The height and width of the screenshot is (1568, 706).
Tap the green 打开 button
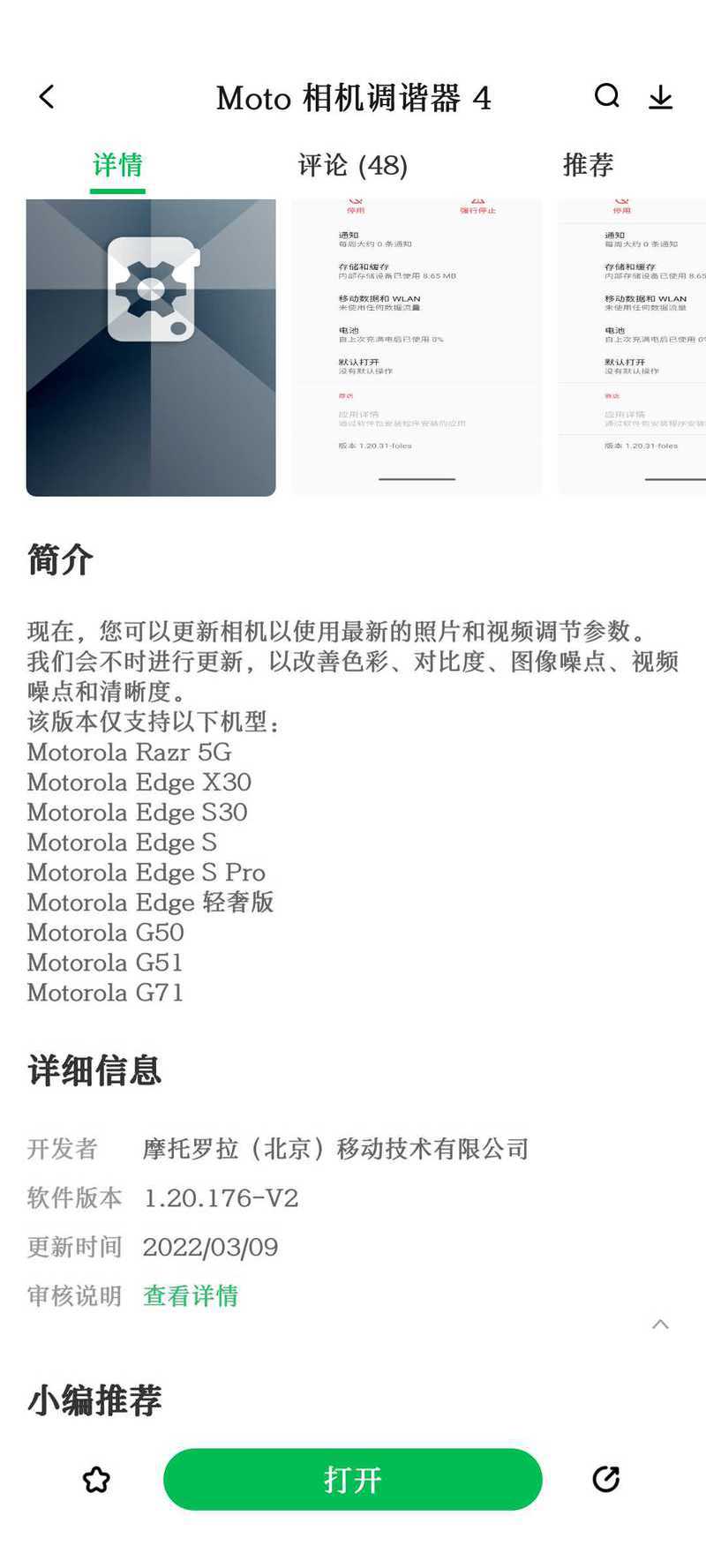click(352, 1480)
